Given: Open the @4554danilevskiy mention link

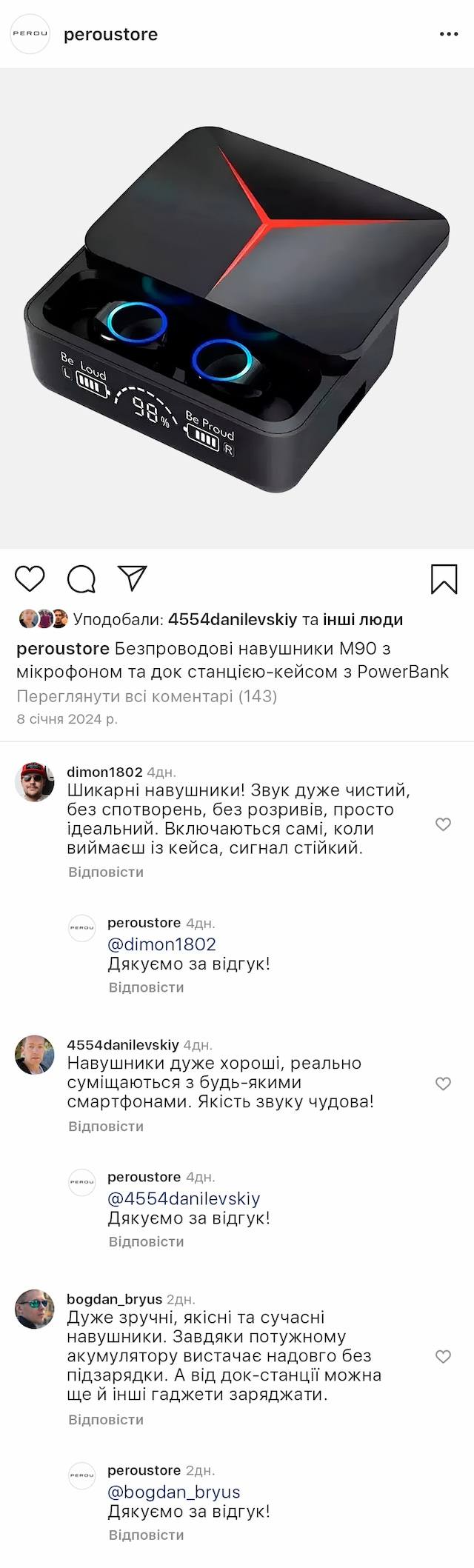Looking at the screenshot, I should pyautogui.click(x=184, y=1198).
